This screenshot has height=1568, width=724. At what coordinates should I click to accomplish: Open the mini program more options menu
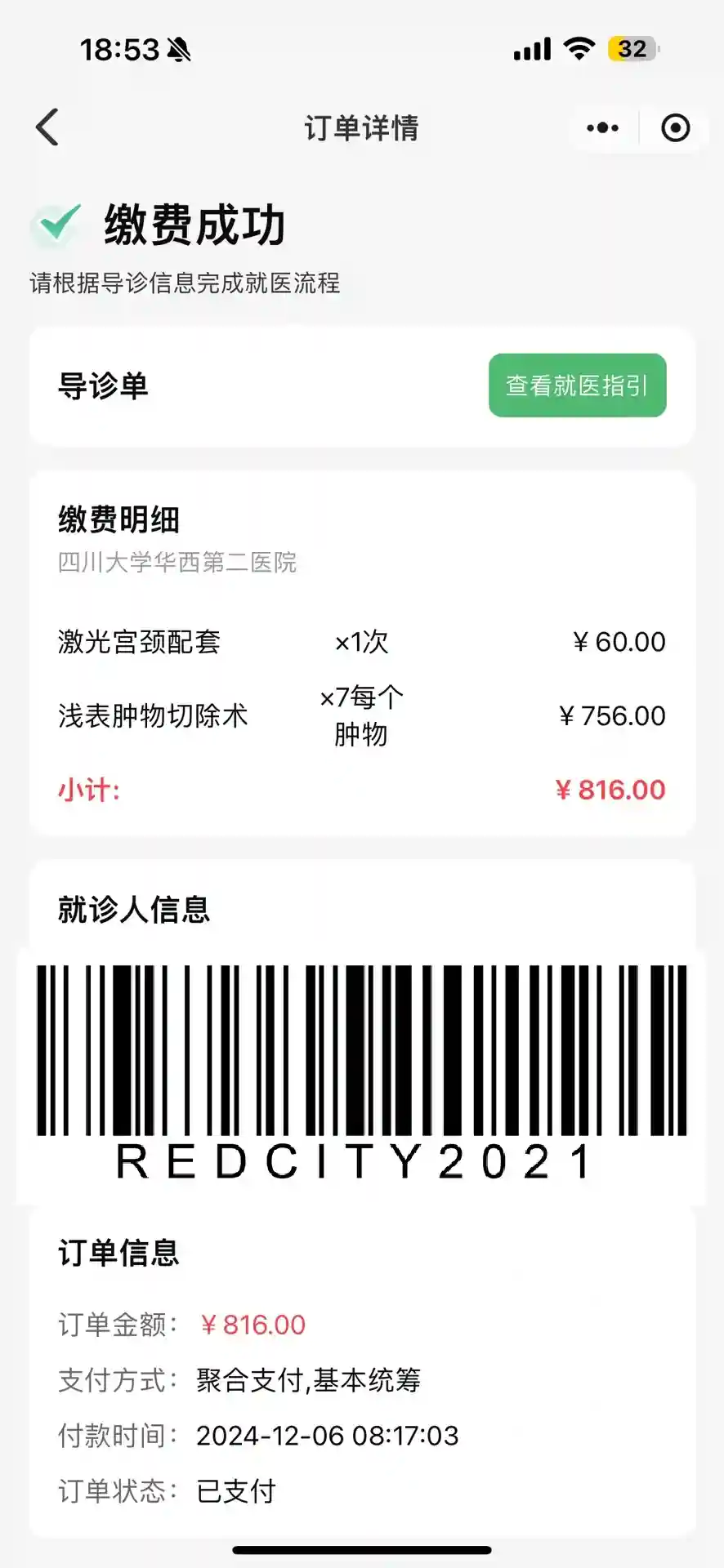(603, 128)
